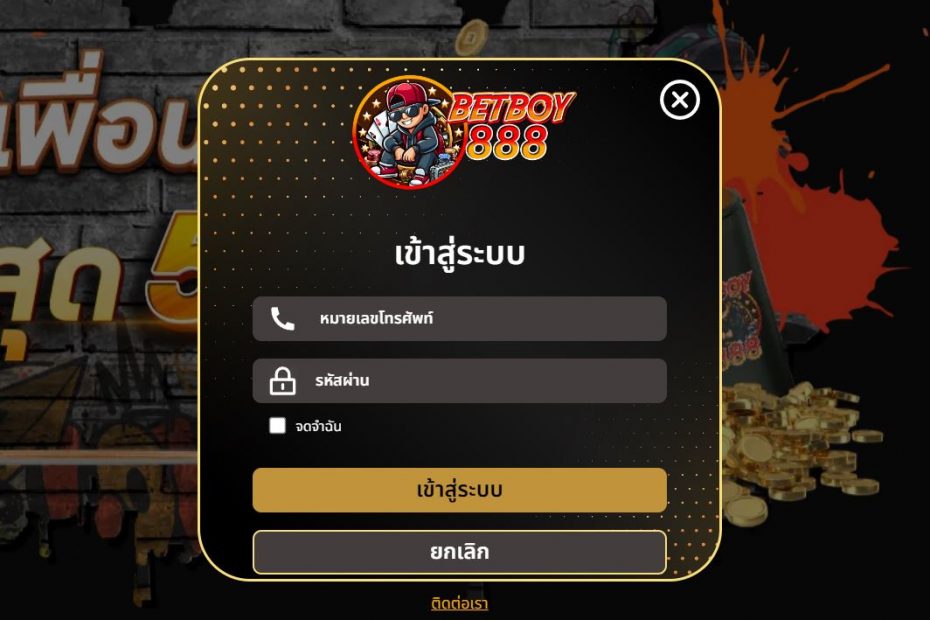Open the ติดต่อเรา contact us link
Viewport: 930px width, 620px height.
point(459,603)
